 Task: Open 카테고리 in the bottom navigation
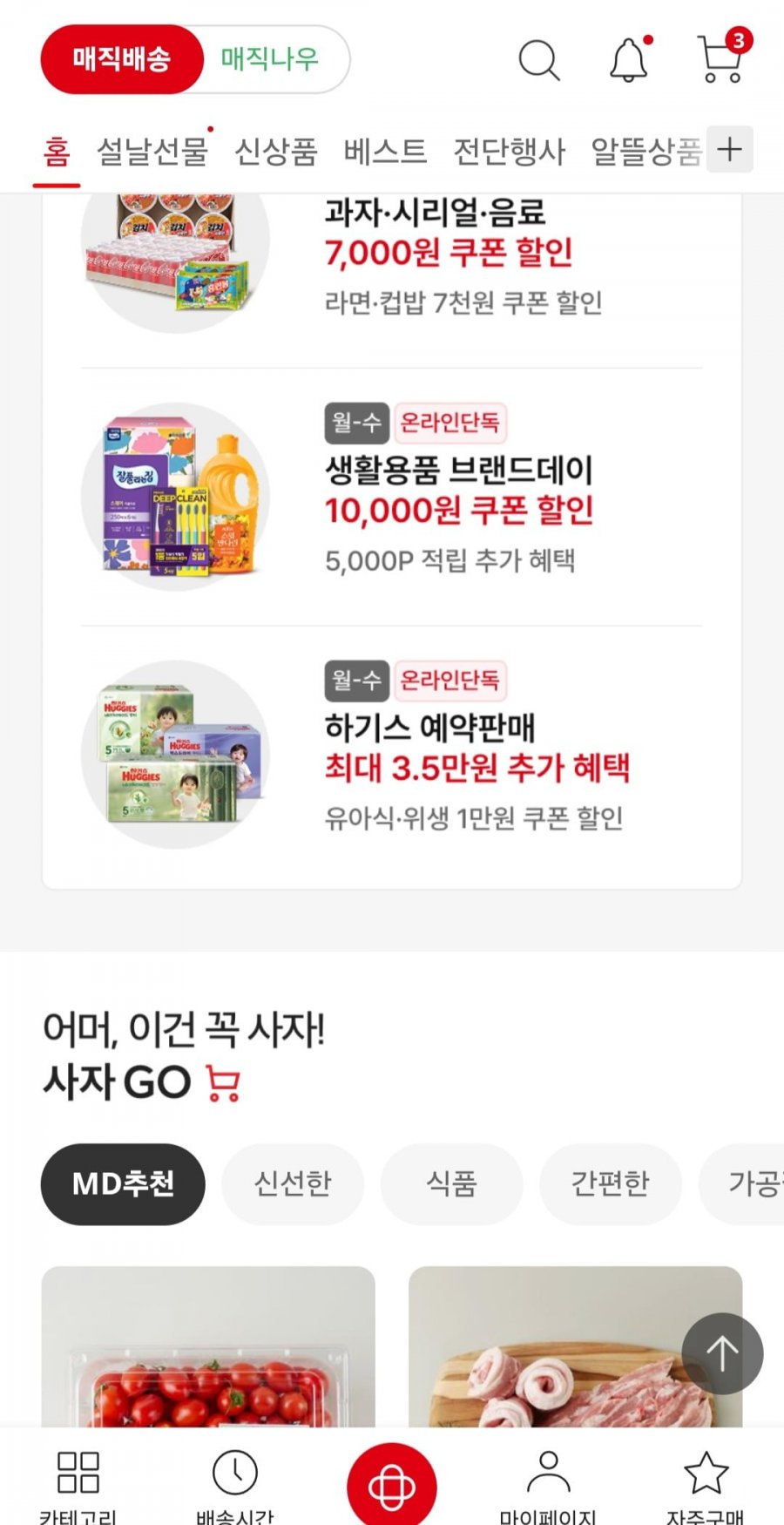[78, 1483]
